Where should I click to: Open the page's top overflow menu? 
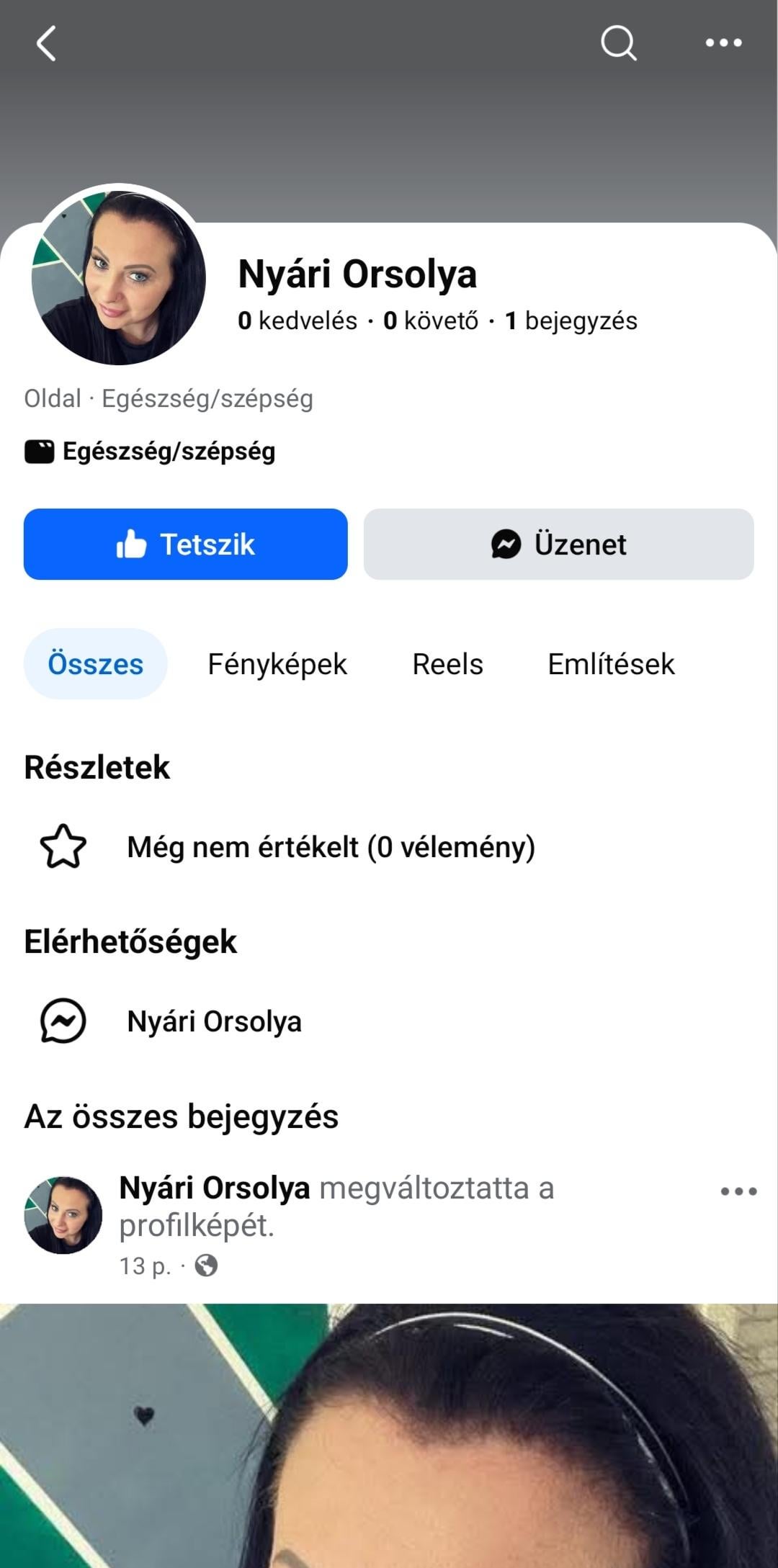(723, 43)
